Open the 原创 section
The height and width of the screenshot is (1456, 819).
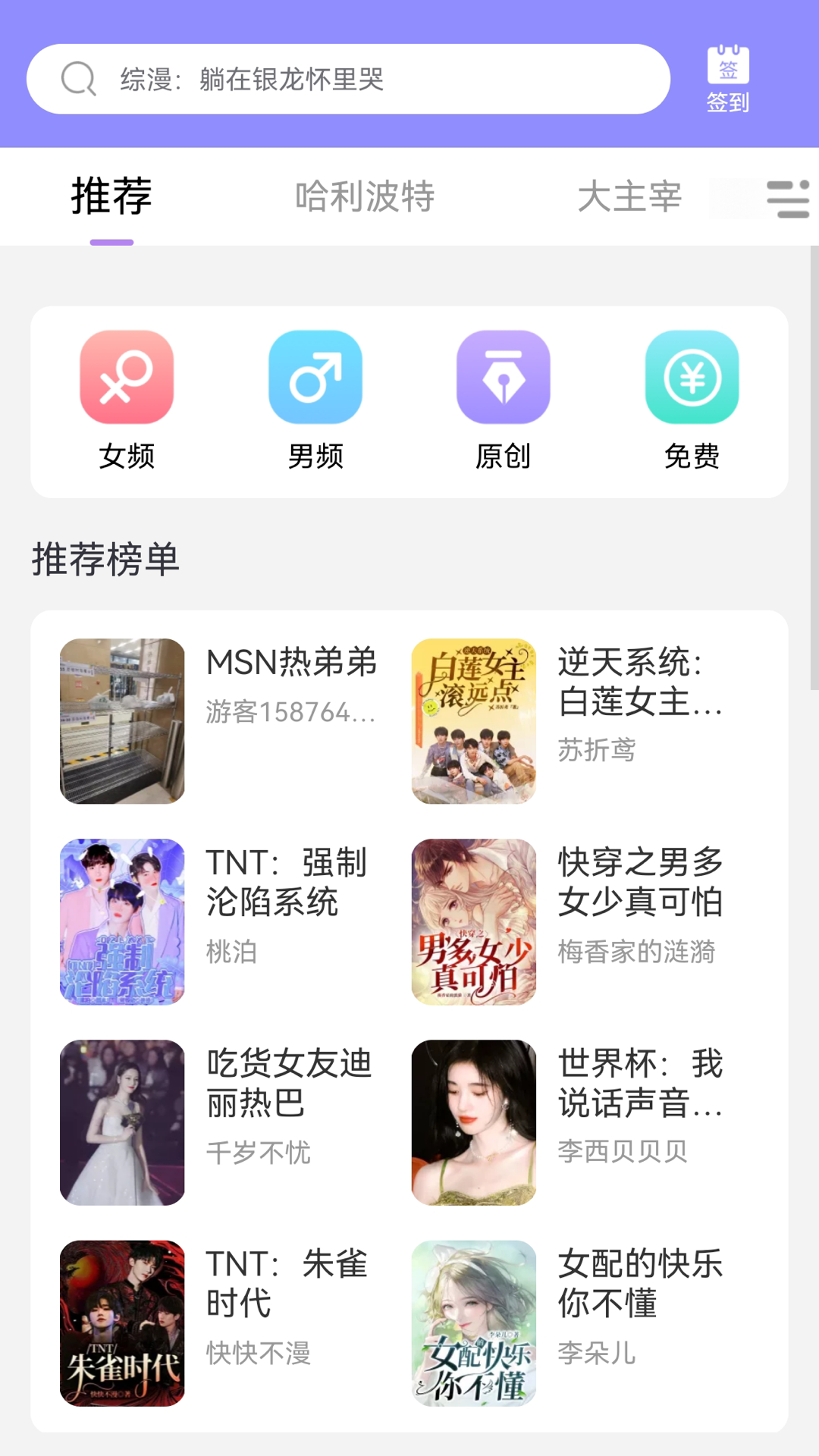(504, 400)
